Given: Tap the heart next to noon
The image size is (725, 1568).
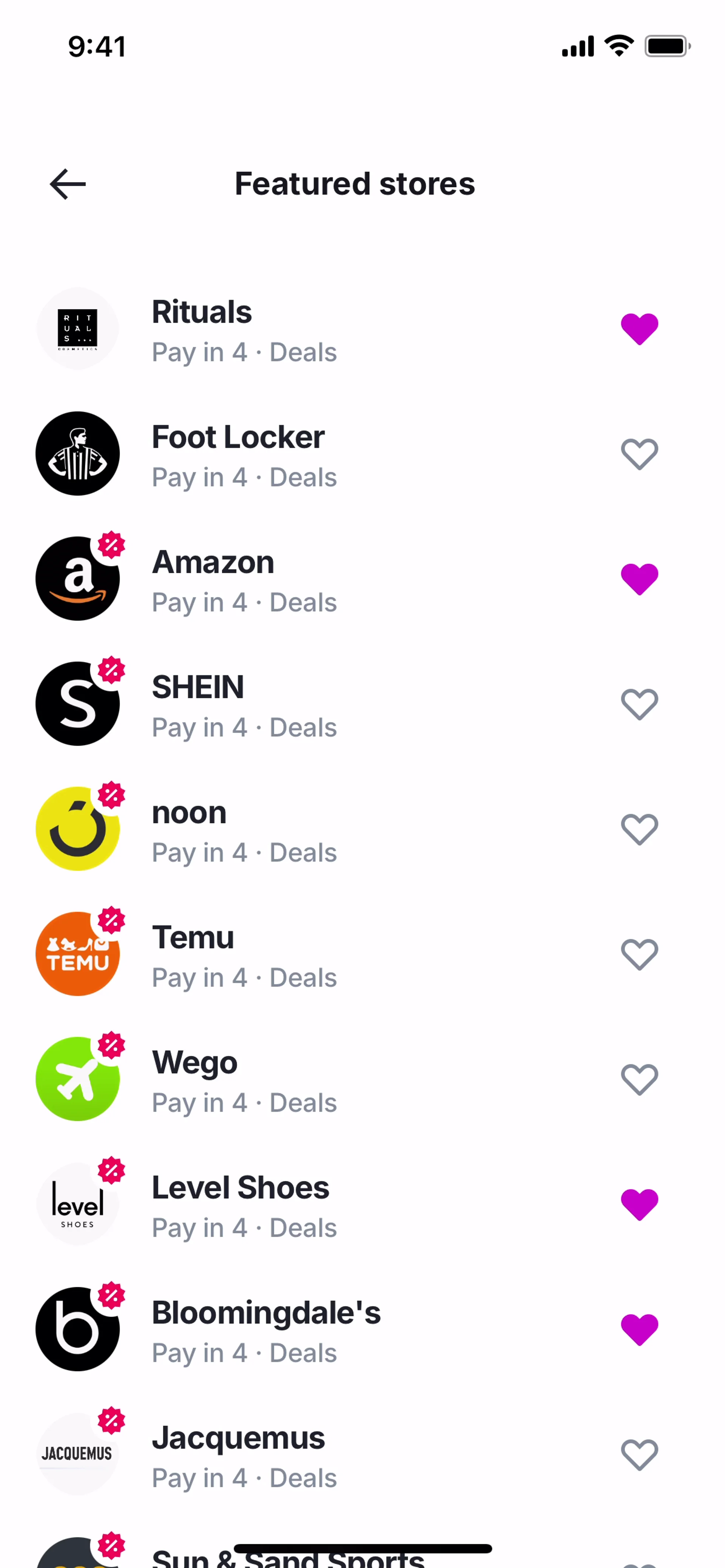Looking at the screenshot, I should click(x=639, y=829).
